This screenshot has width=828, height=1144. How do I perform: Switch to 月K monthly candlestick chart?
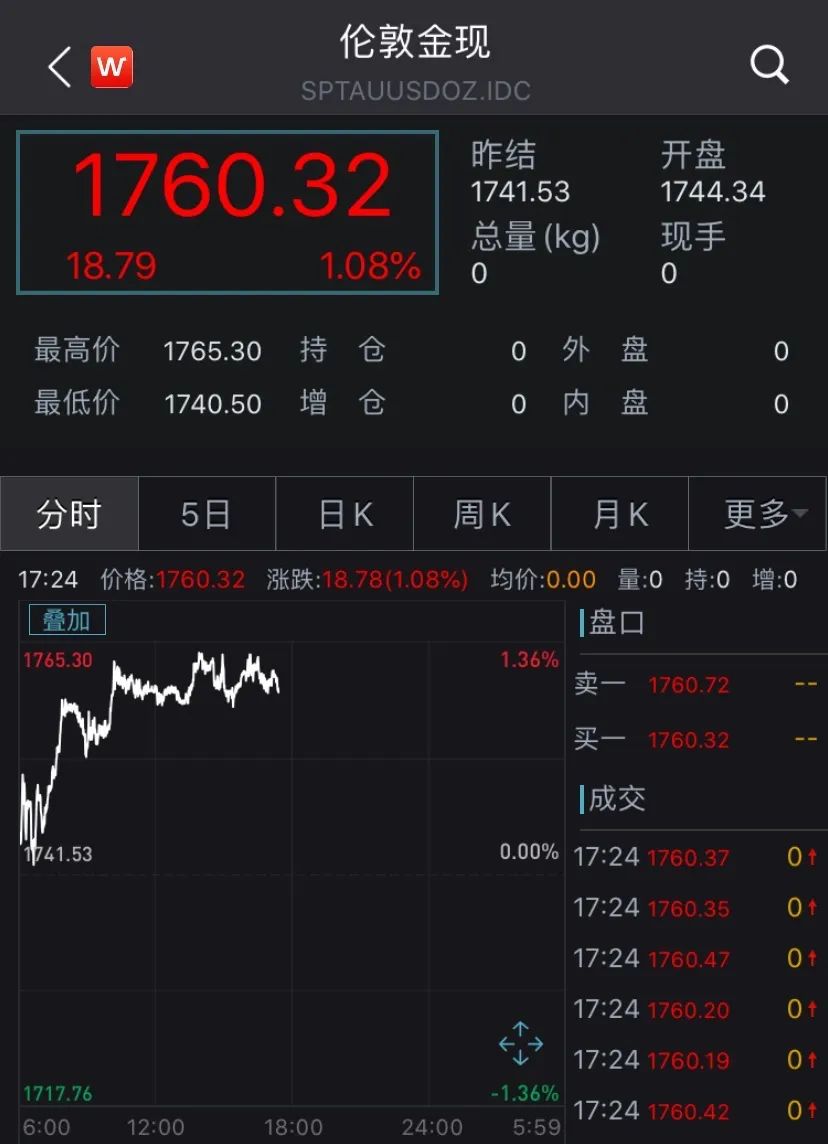(620, 514)
